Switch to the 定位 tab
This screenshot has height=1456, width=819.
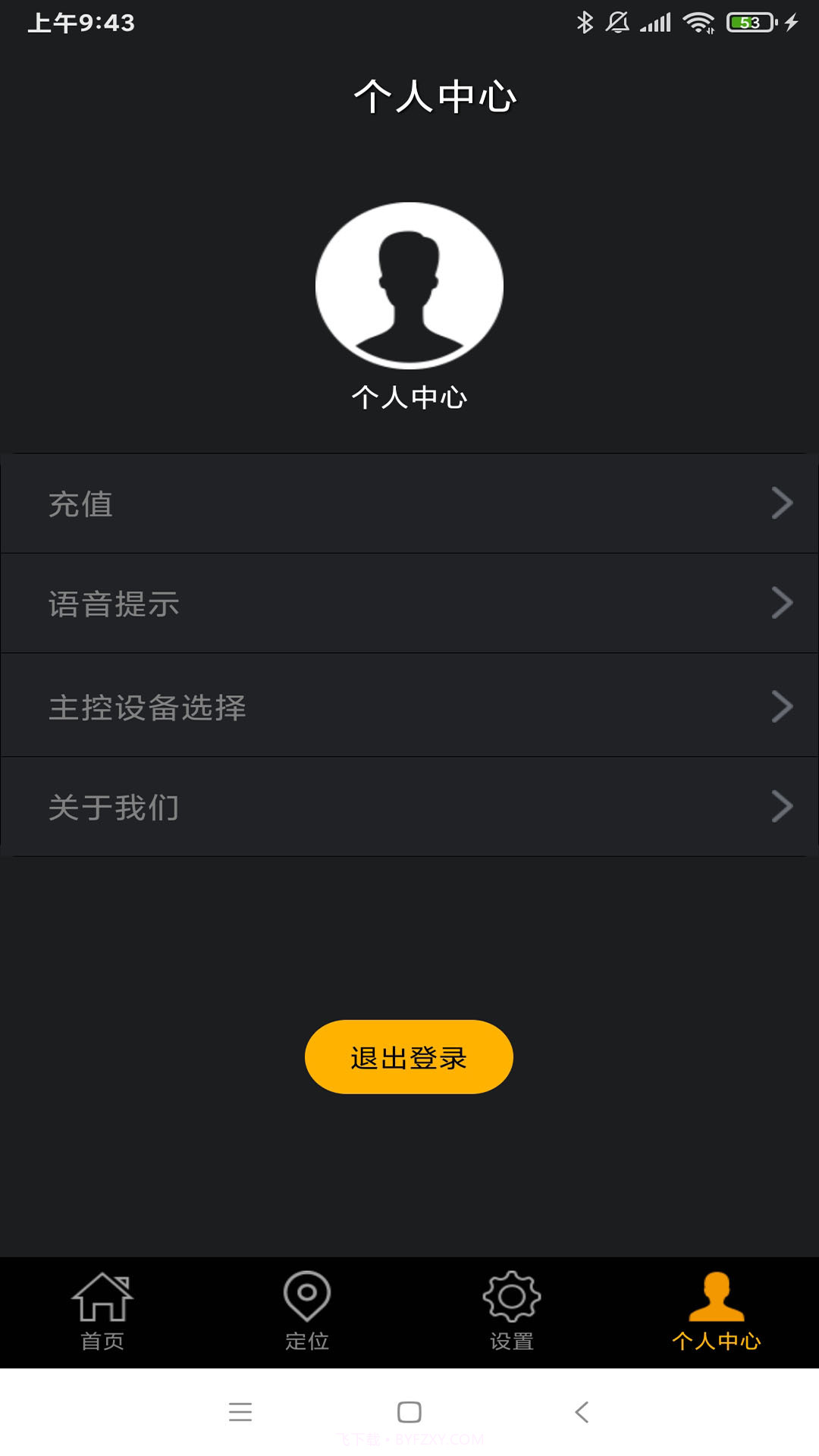pos(307,1312)
